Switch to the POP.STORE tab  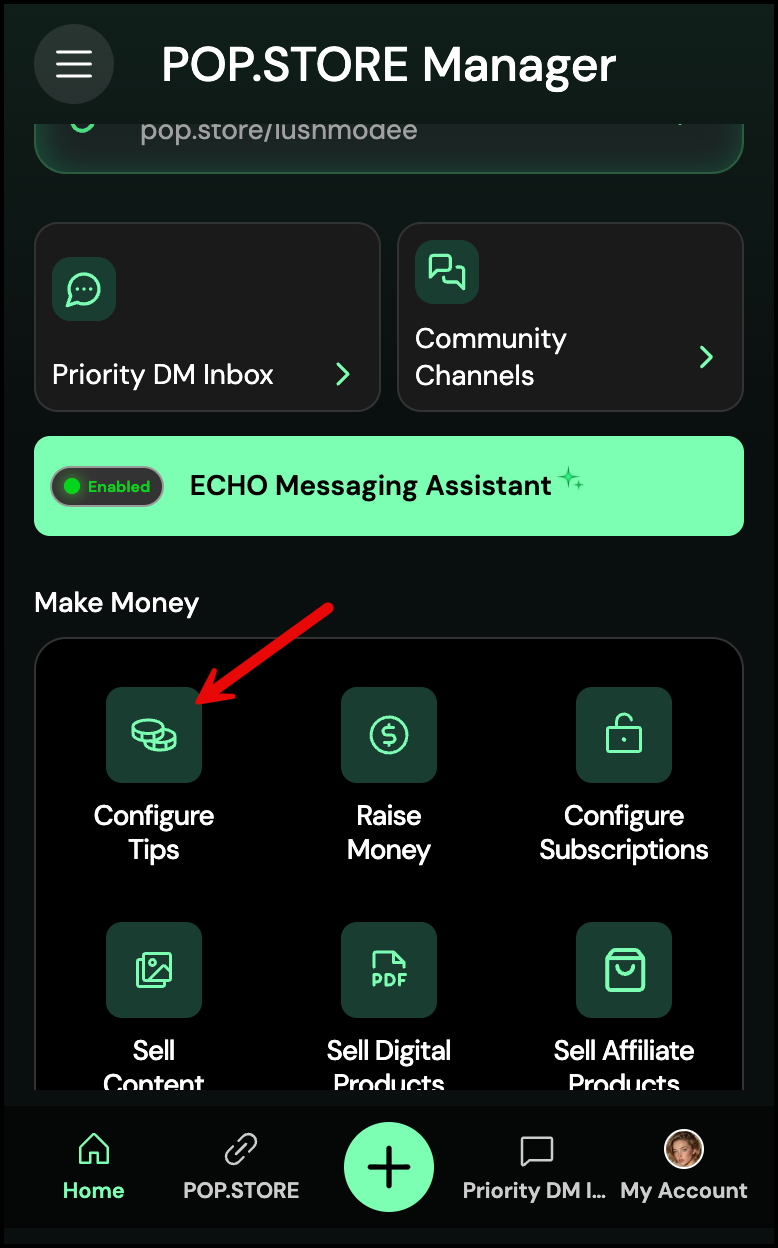241,1167
